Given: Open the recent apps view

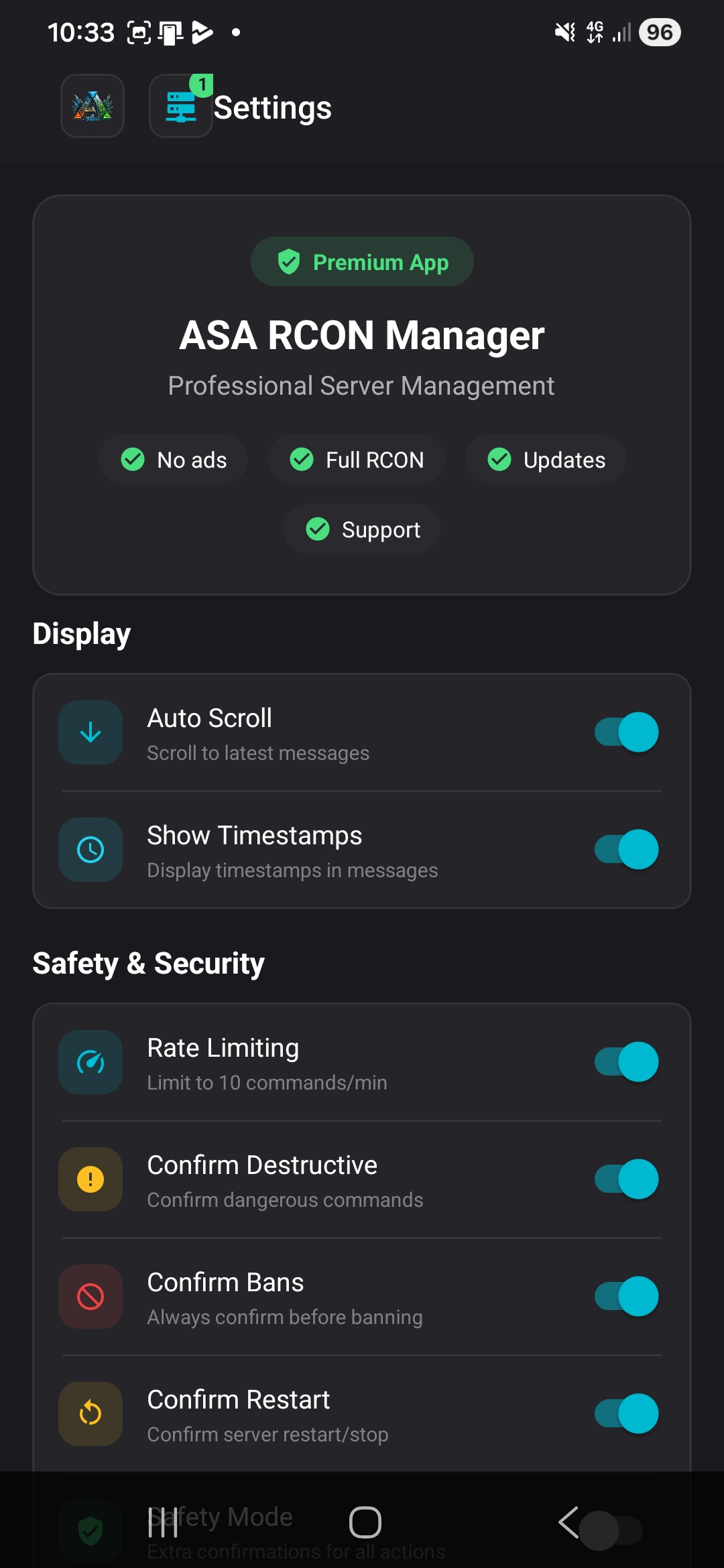Looking at the screenshot, I should tap(163, 1522).
